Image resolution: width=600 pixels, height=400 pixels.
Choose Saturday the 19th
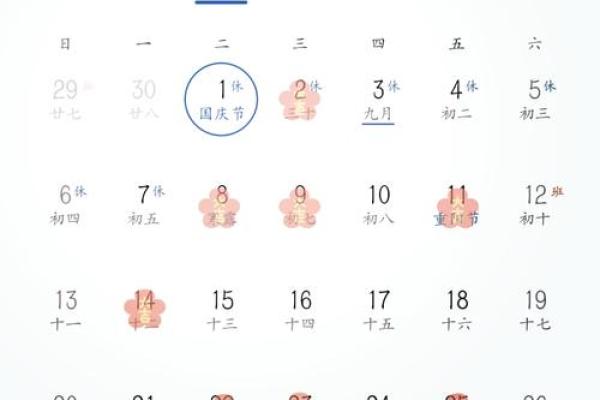[535, 309]
